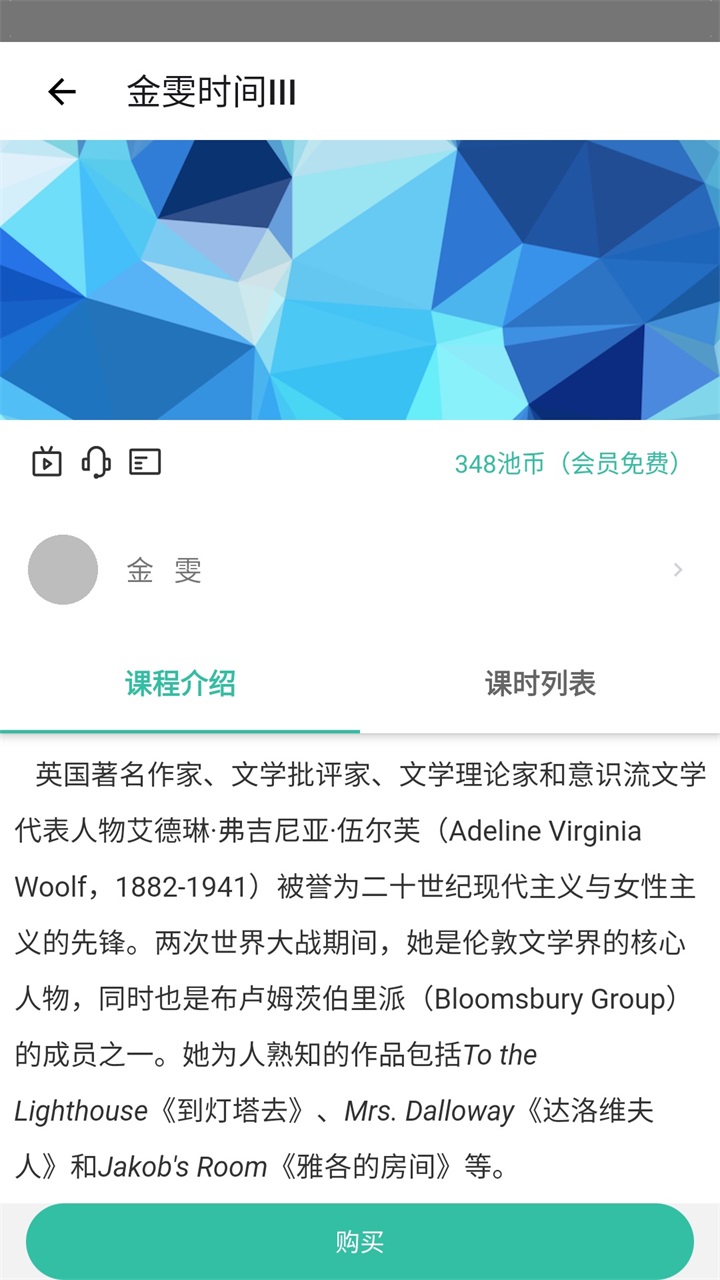Image resolution: width=720 pixels, height=1280 pixels.
Task: Switch to the 课时列表 tab
Action: point(540,684)
